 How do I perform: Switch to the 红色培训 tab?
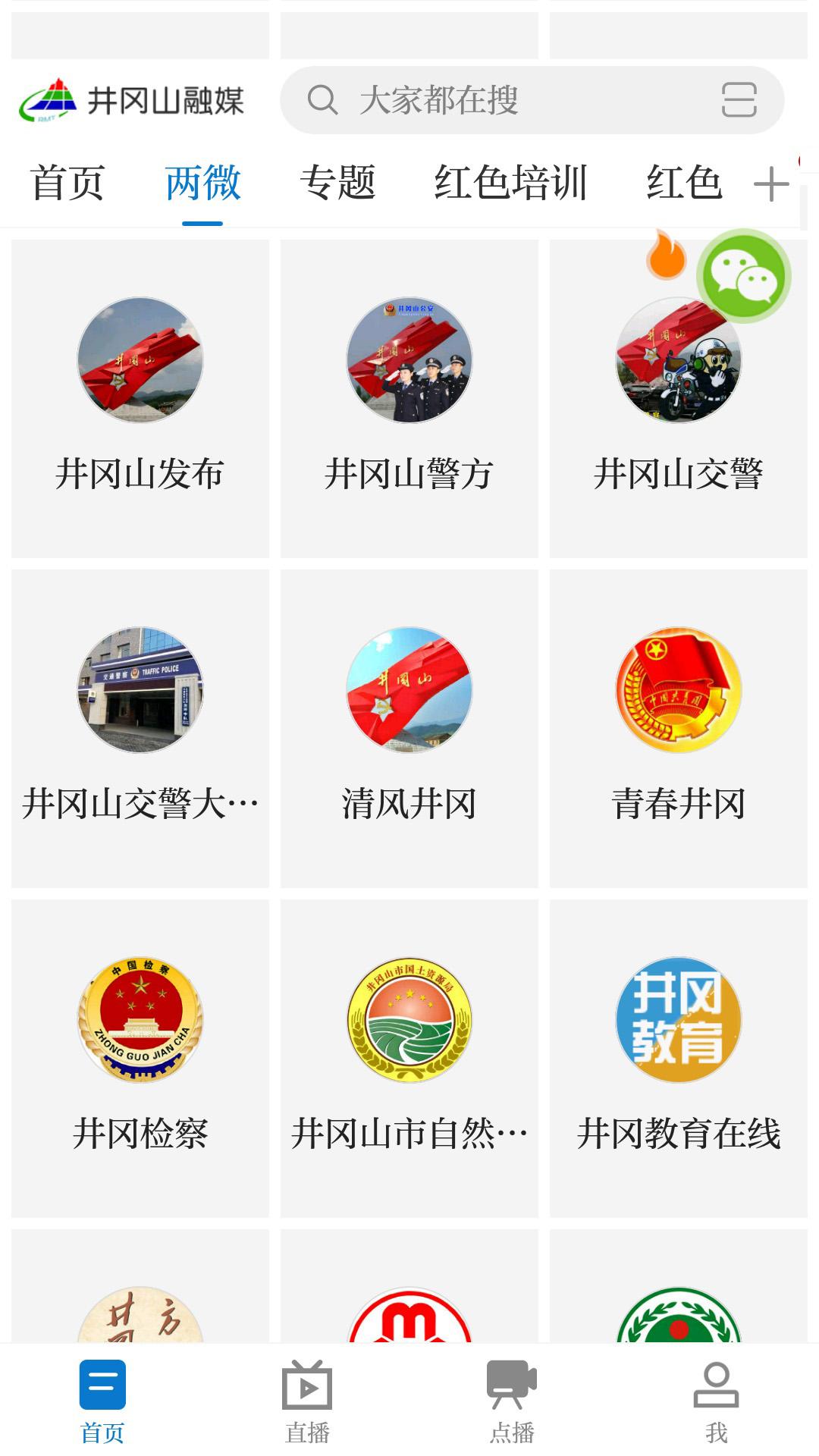coord(510,183)
